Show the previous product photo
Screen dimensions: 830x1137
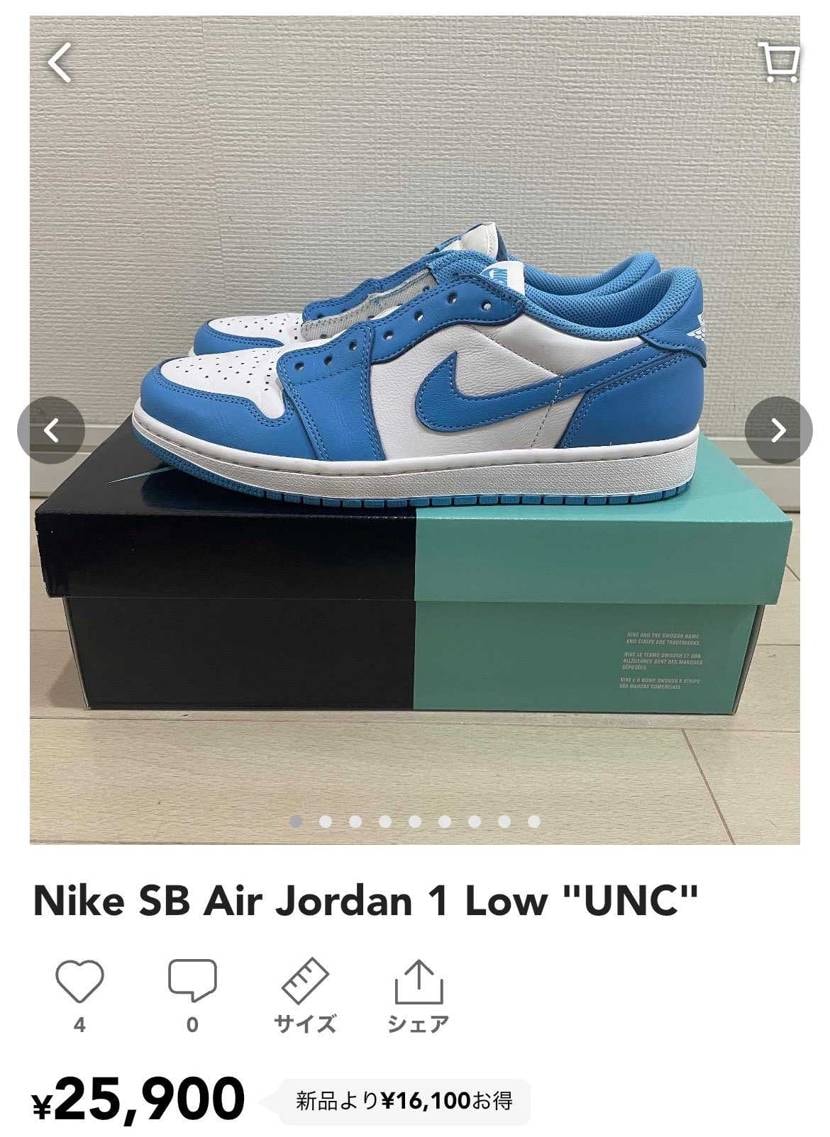(x=51, y=431)
